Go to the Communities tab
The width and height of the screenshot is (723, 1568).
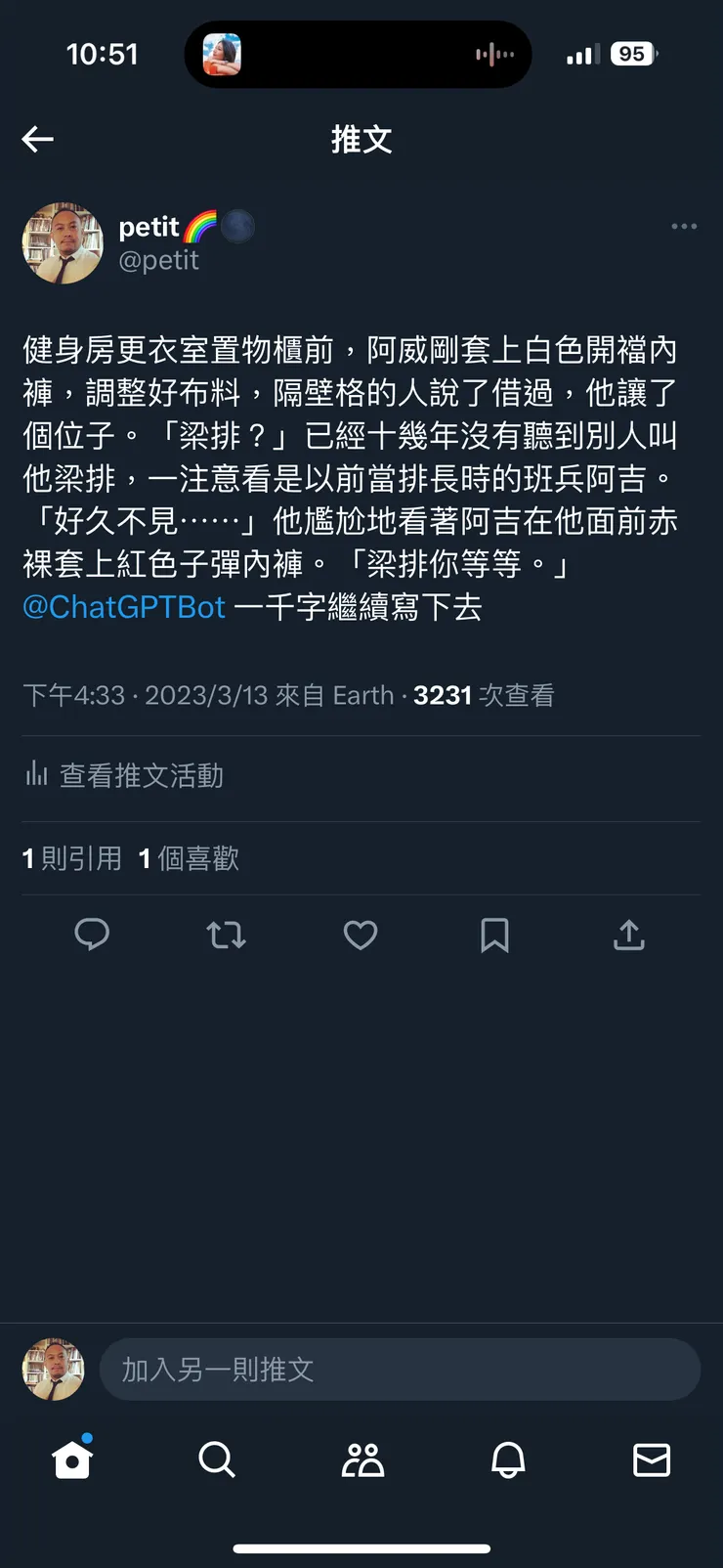pyautogui.click(x=362, y=1460)
